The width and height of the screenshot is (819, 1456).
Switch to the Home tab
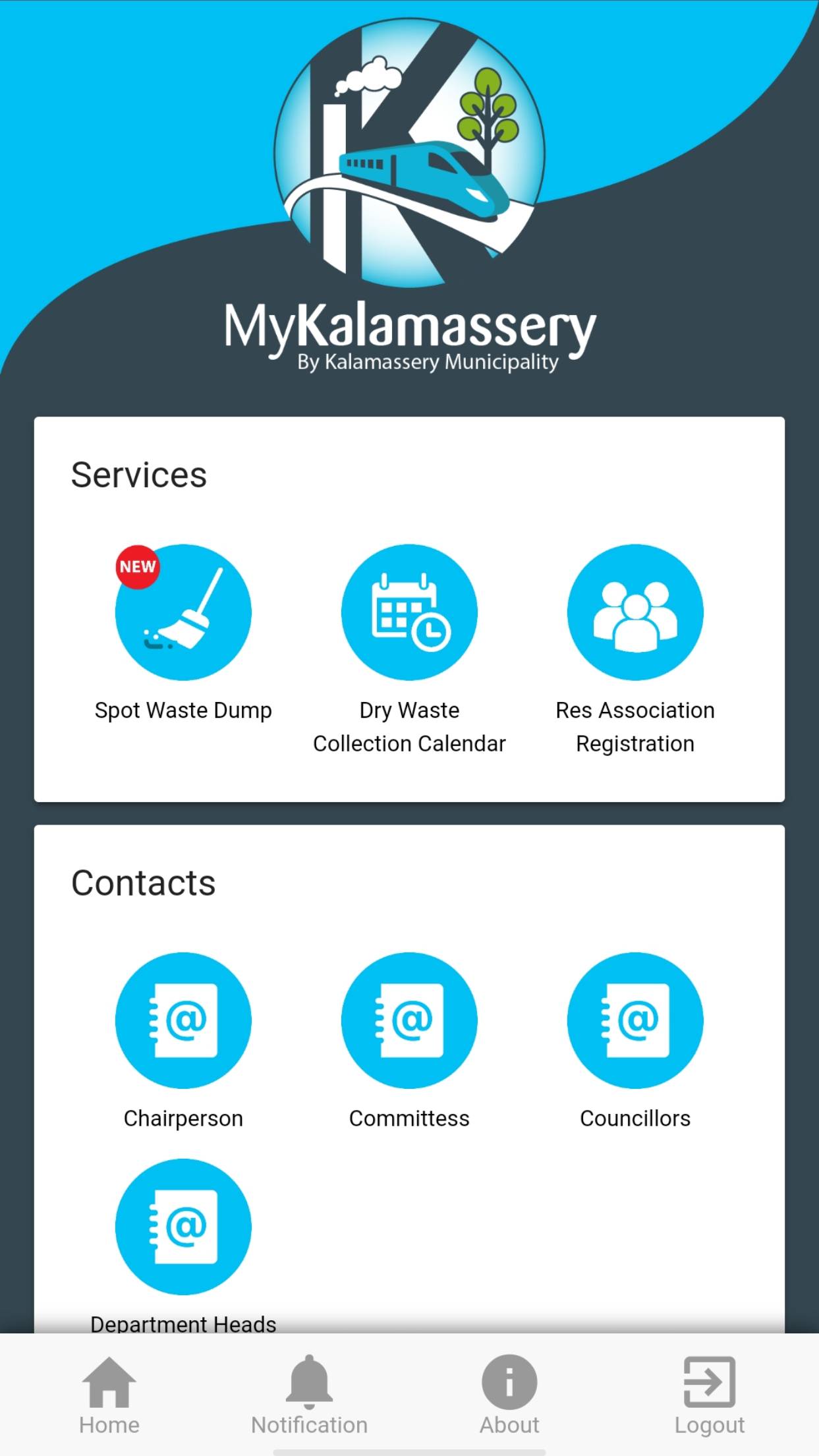pos(109,1394)
